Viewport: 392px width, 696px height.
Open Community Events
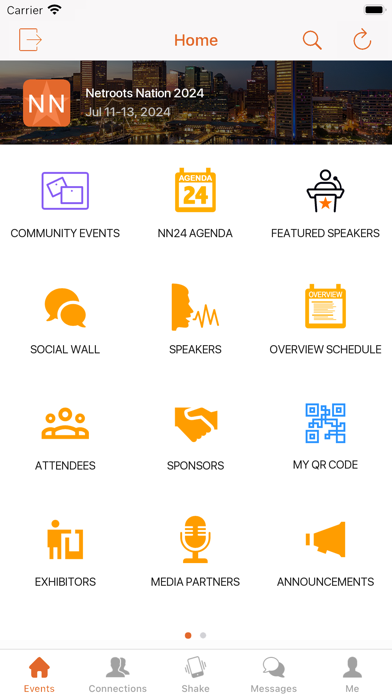[65, 205]
